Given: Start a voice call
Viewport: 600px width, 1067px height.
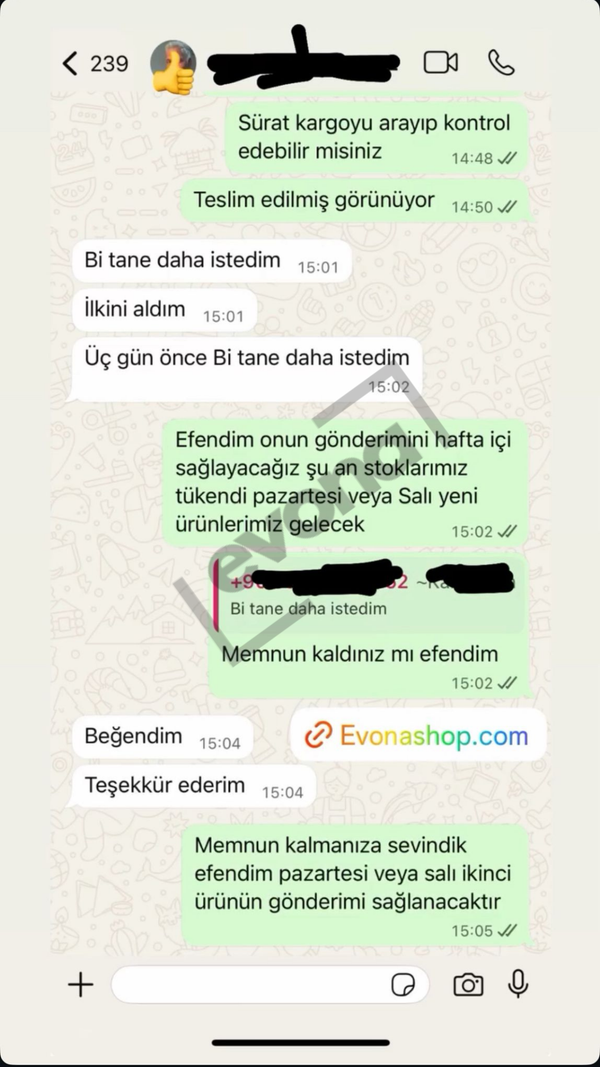Looking at the screenshot, I should 501,63.
